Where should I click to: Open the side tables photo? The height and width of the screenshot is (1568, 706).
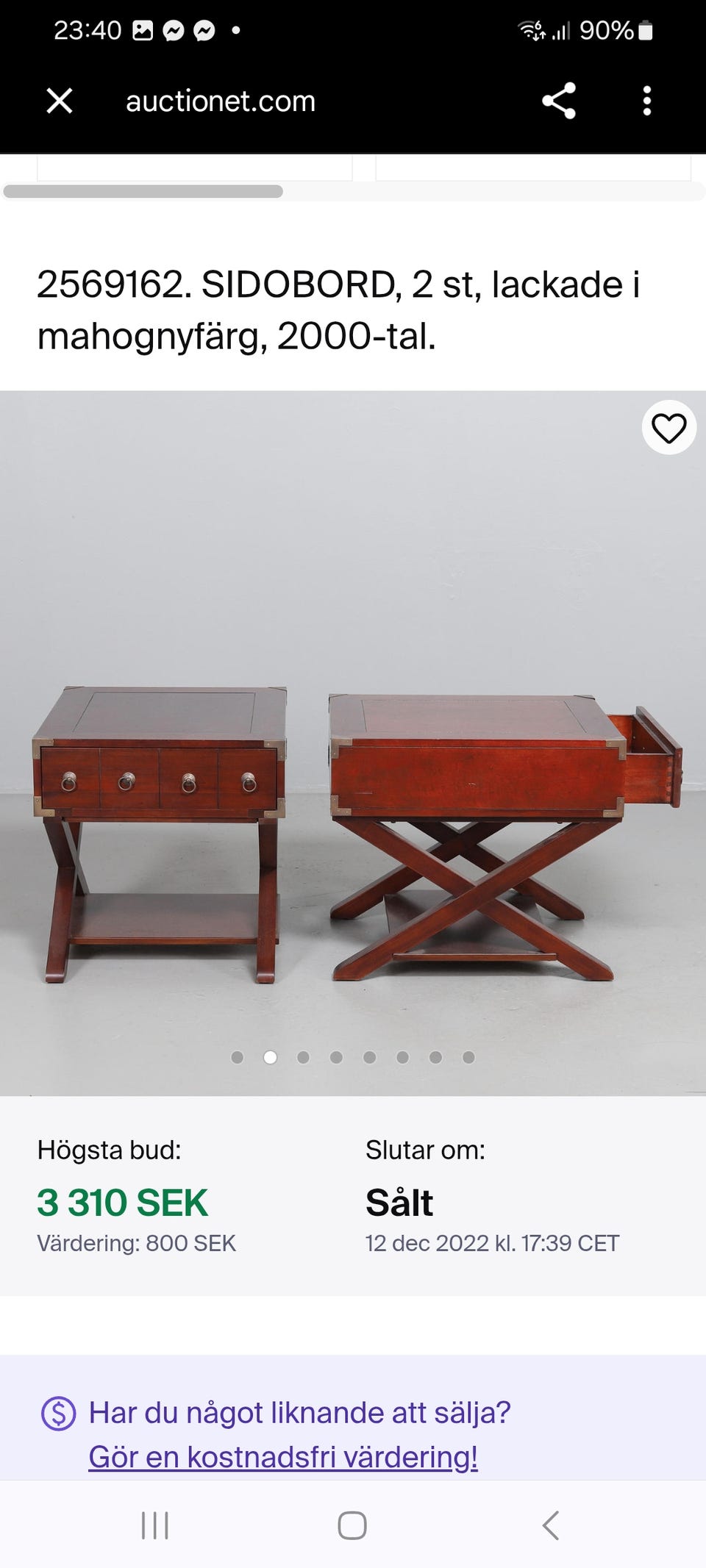tap(353, 809)
